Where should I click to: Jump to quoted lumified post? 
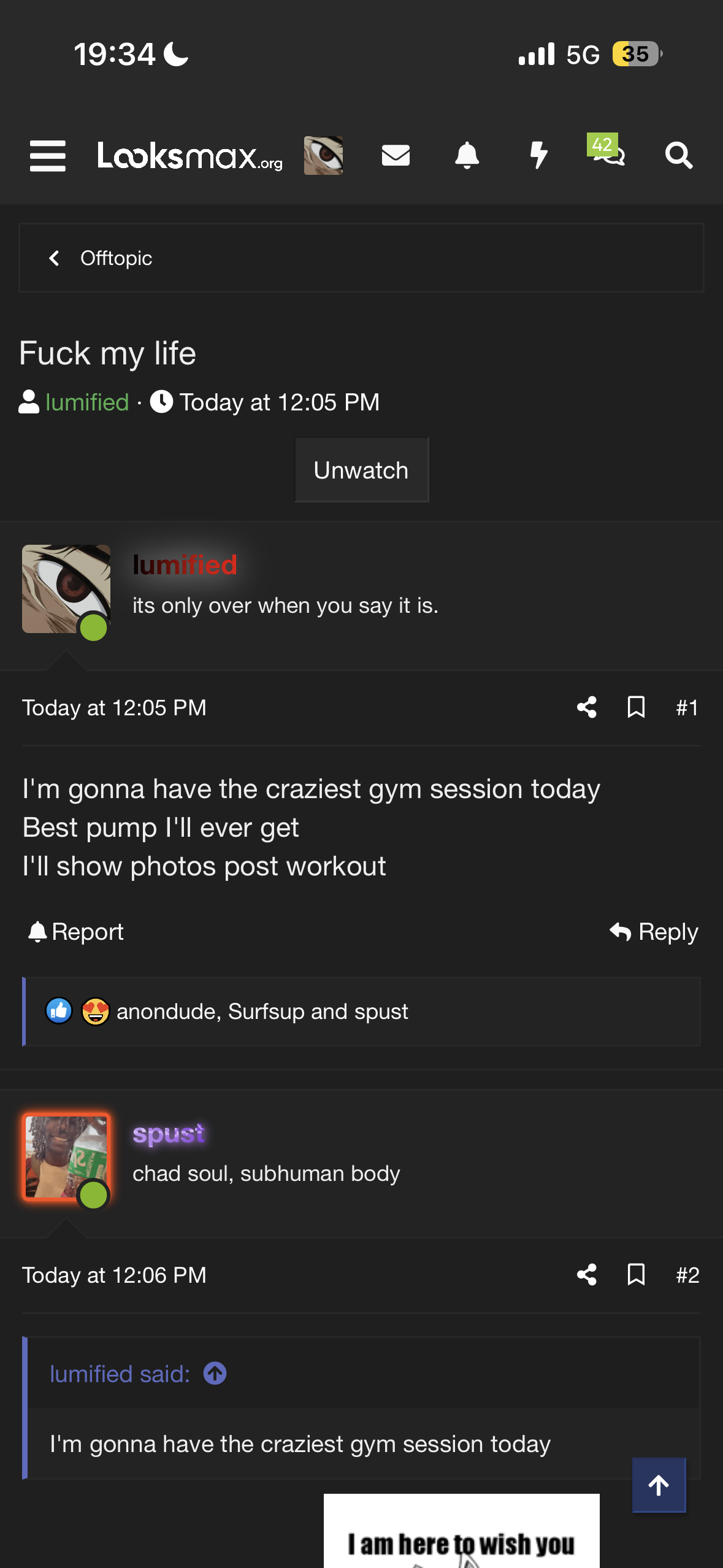point(215,1374)
